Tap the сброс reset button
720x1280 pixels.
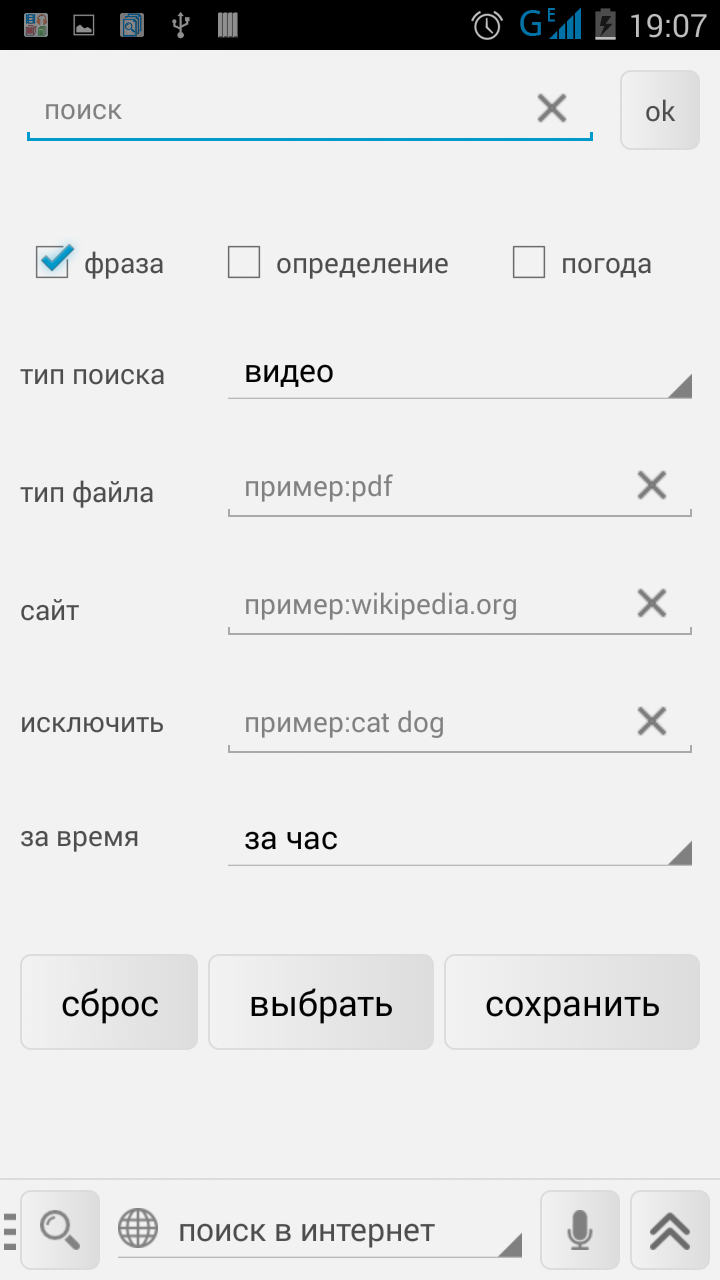pos(109,1002)
